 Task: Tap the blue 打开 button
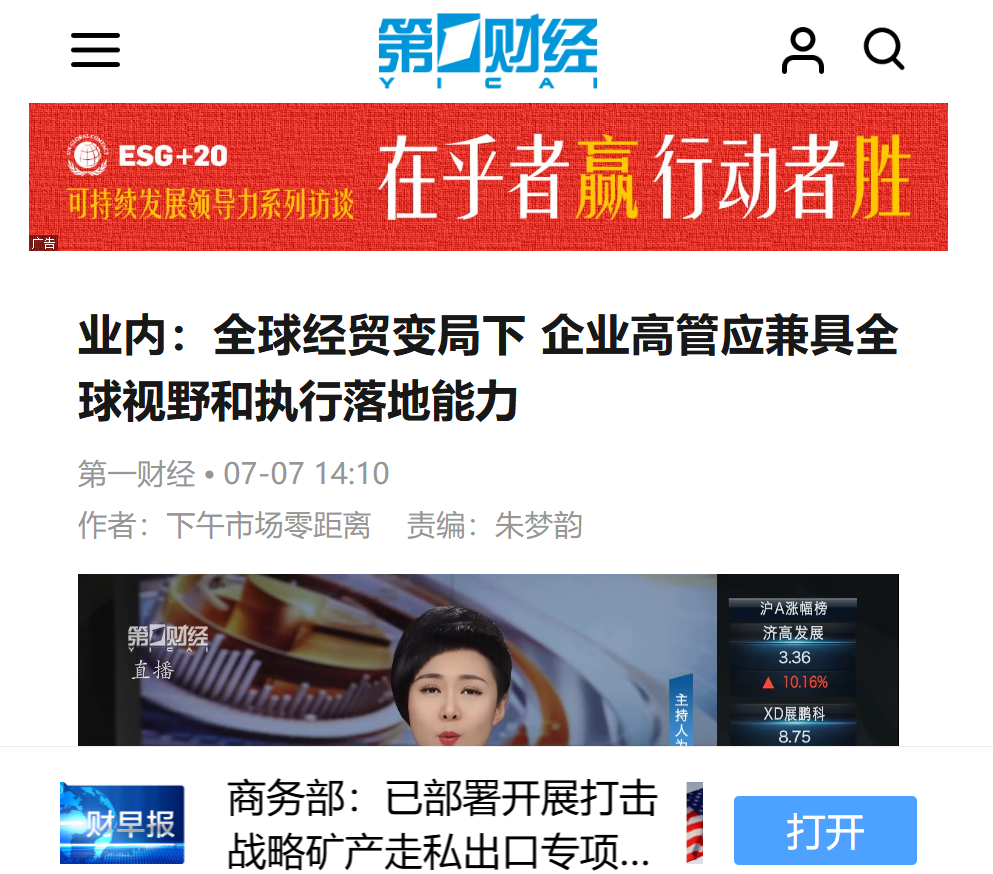coord(824,830)
